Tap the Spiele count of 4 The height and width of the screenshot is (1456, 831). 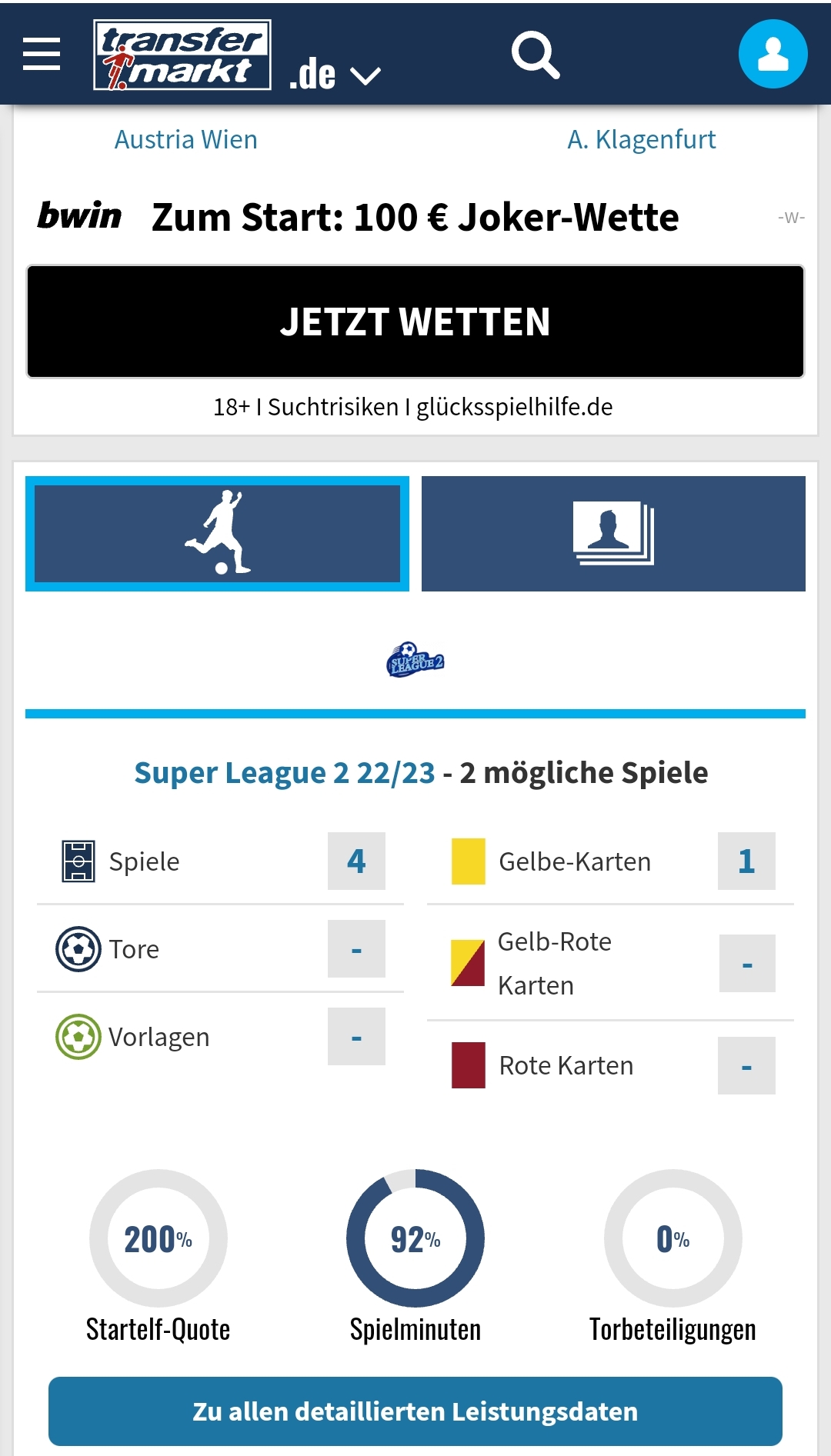pyautogui.click(x=356, y=861)
